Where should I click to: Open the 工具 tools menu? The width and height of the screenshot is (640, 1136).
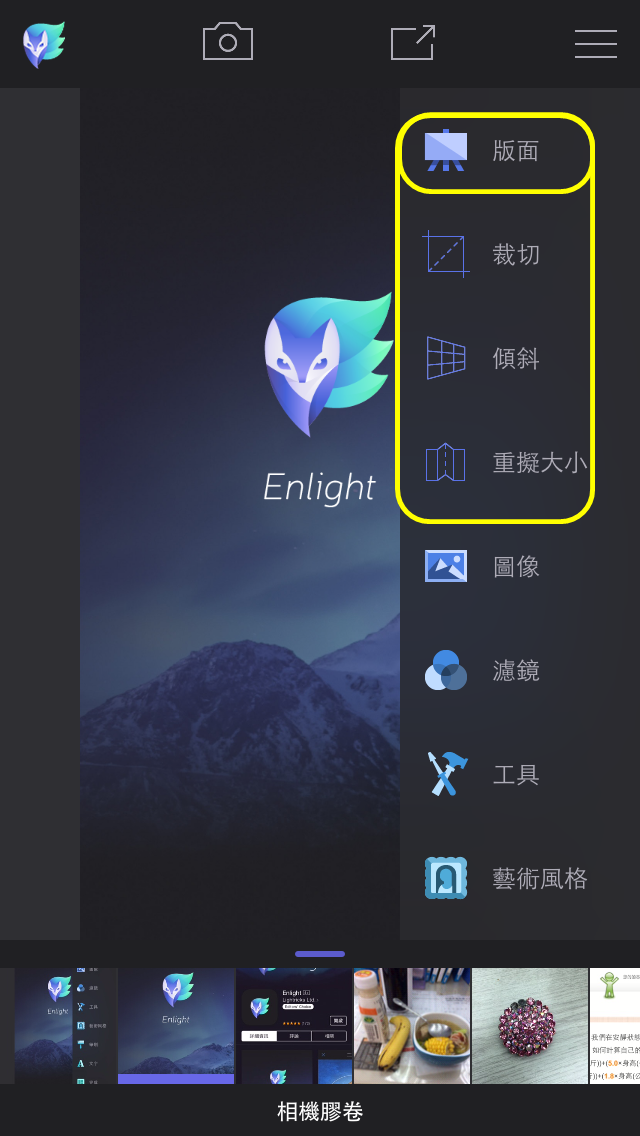[497, 775]
